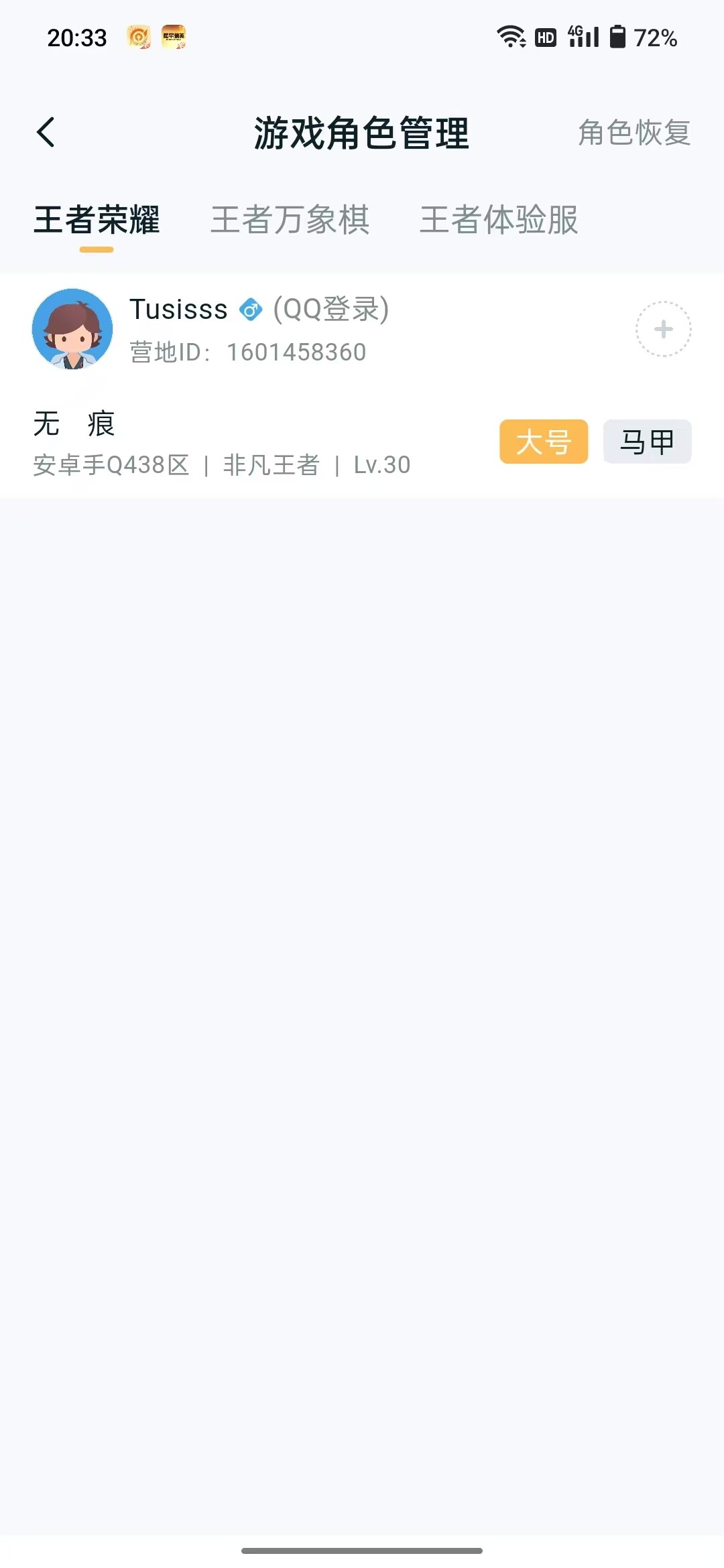Open 角色恢复 in the top right
The height and width of the screenshot is (1568, 724).
click(x=634, y=134)
